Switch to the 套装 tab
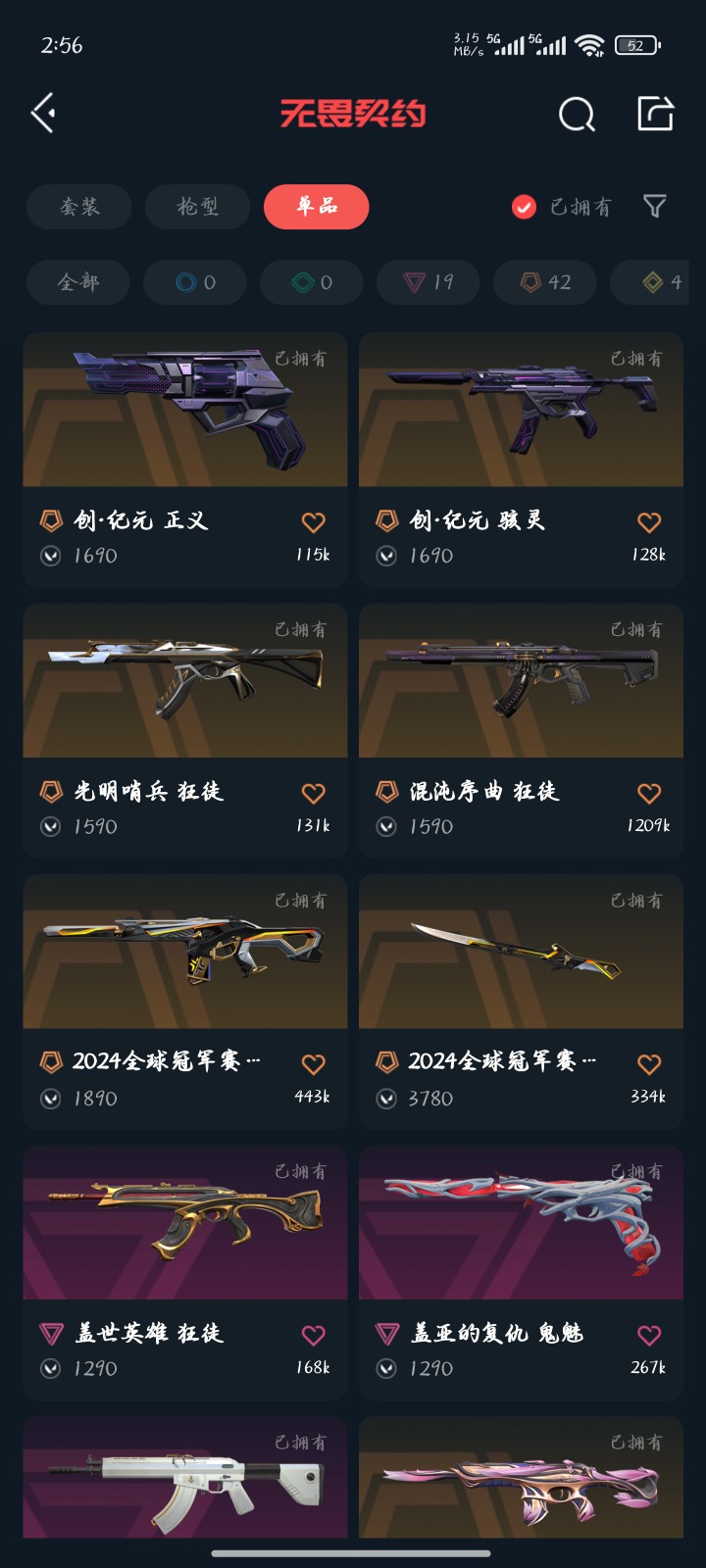The height and width of the screenshot is (1568, 706). [x=79, y=207]
